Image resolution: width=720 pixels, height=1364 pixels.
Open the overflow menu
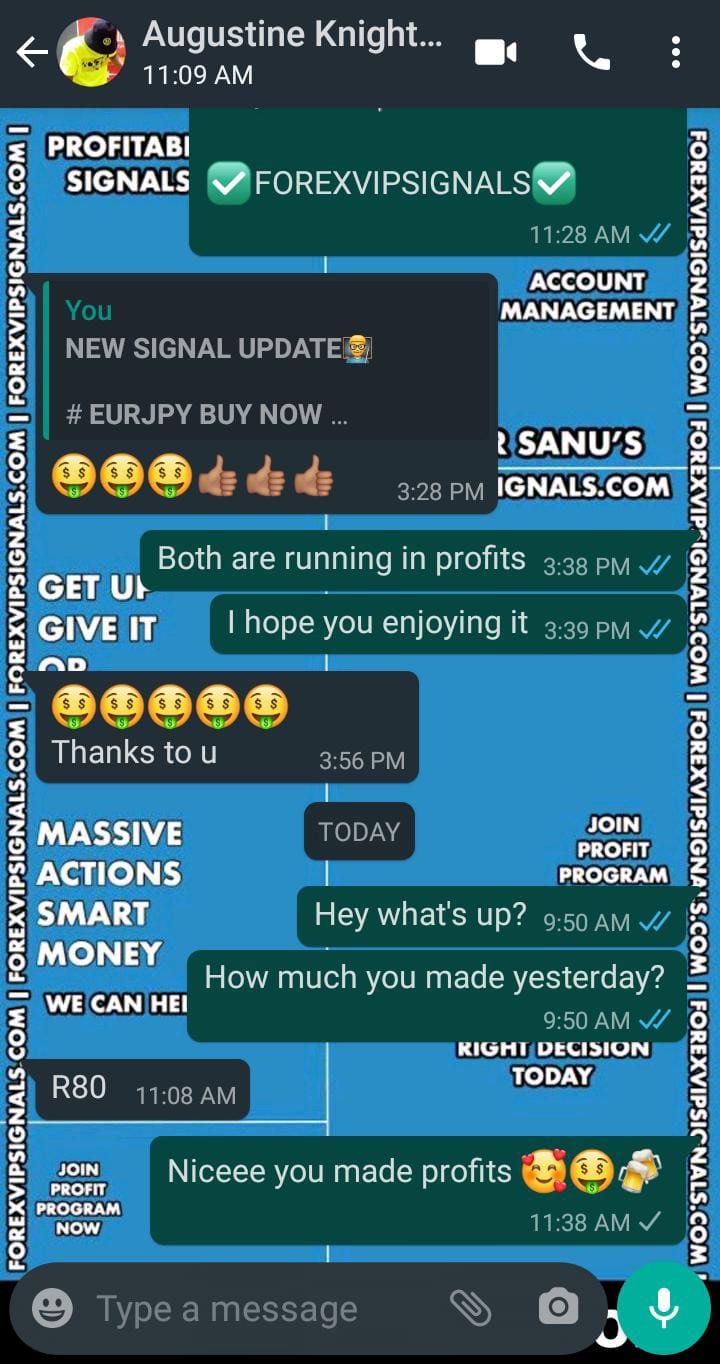[x=676, y=52]
